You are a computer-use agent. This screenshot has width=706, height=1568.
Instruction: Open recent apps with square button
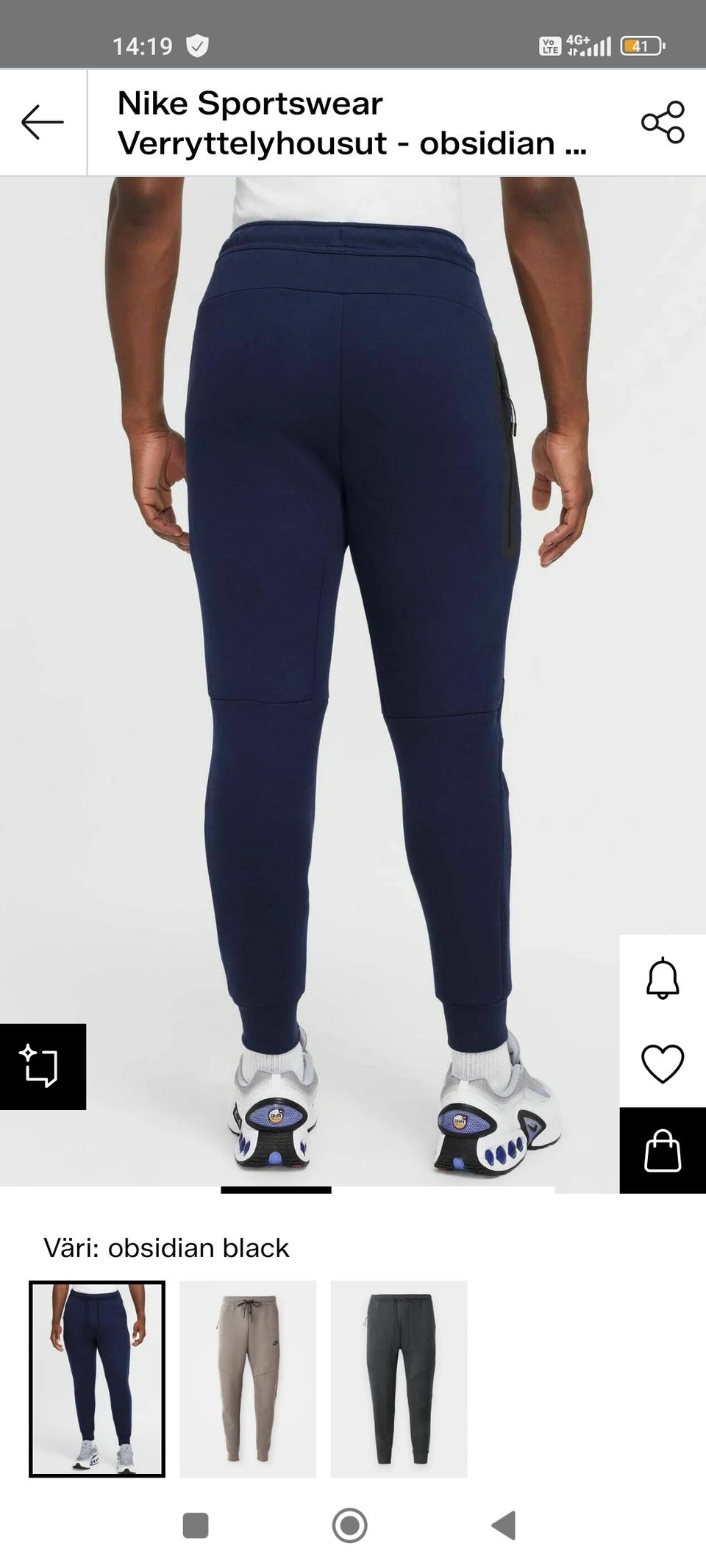(196, 1525)
